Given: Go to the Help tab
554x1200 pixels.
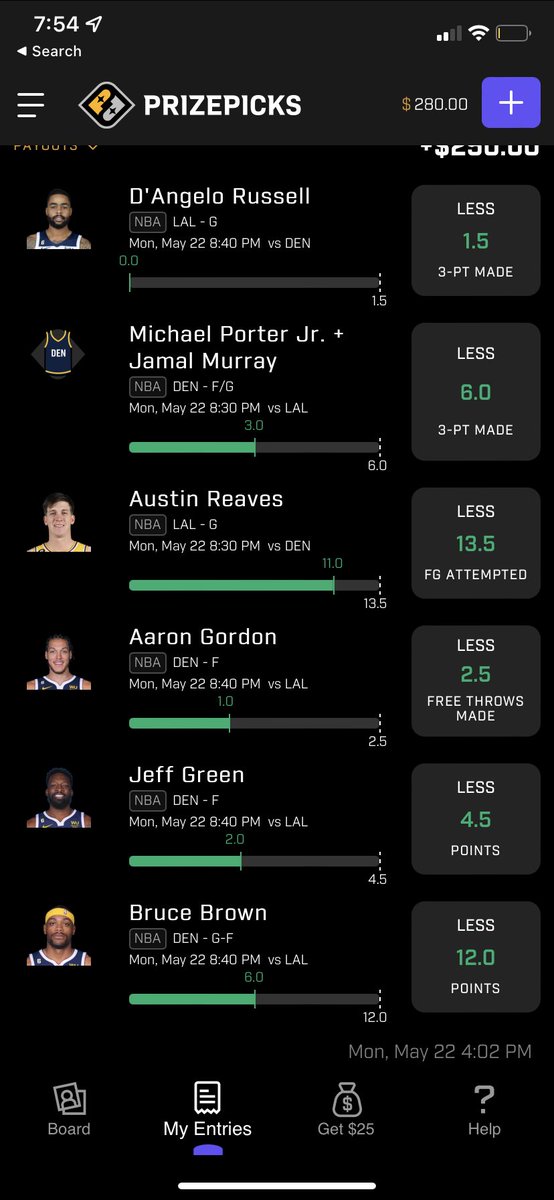Looking at the screenshot, I should [484, 1110].
